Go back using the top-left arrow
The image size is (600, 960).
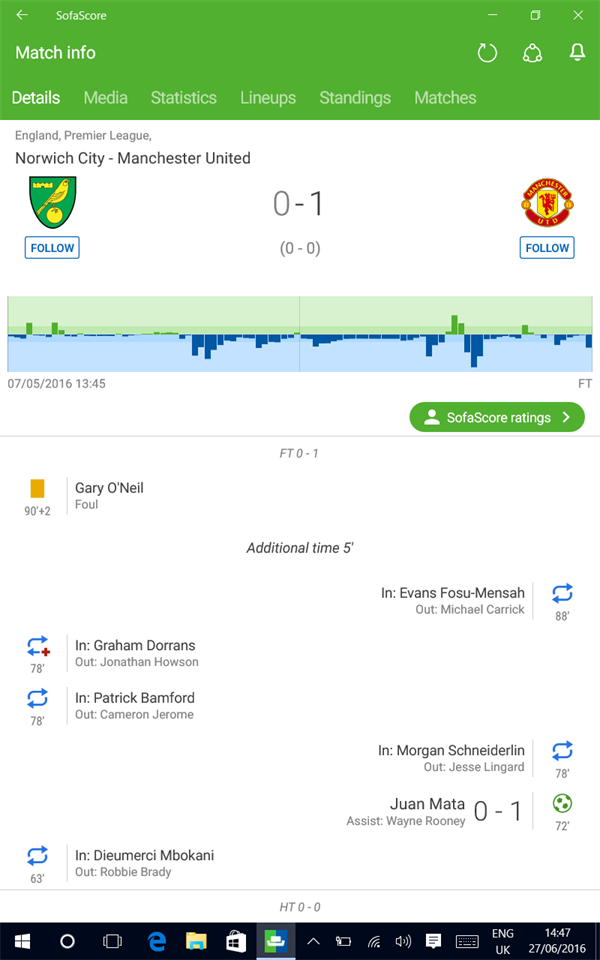click(x=22, y=15)
